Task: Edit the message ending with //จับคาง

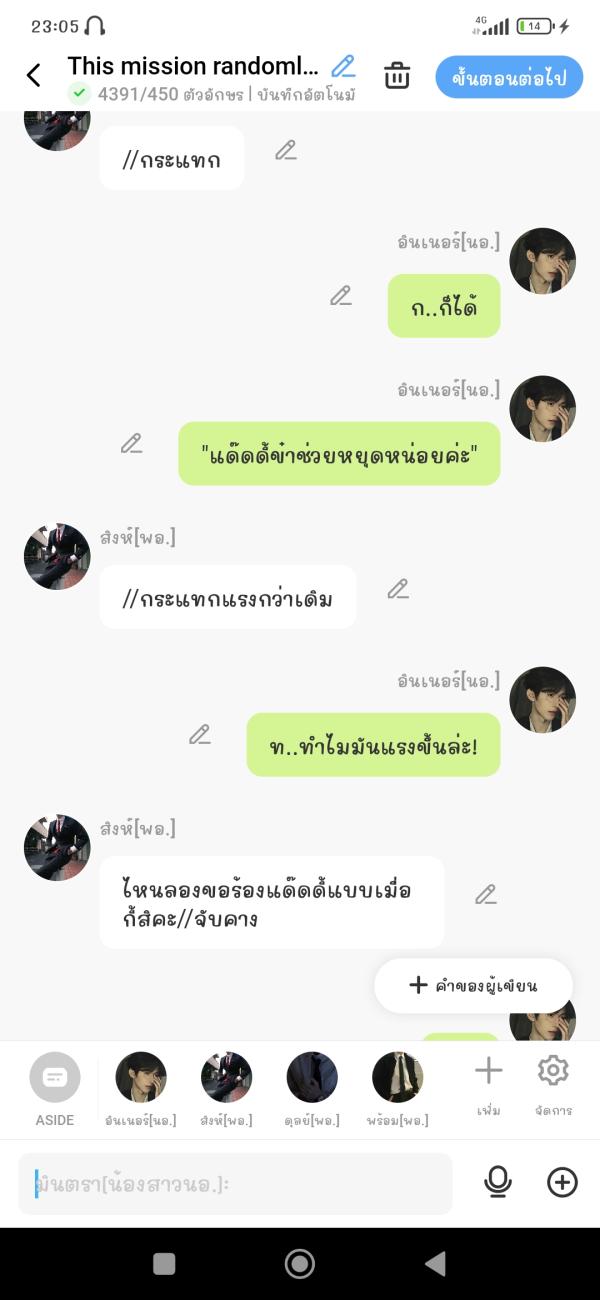Action: tap(486, 895)
